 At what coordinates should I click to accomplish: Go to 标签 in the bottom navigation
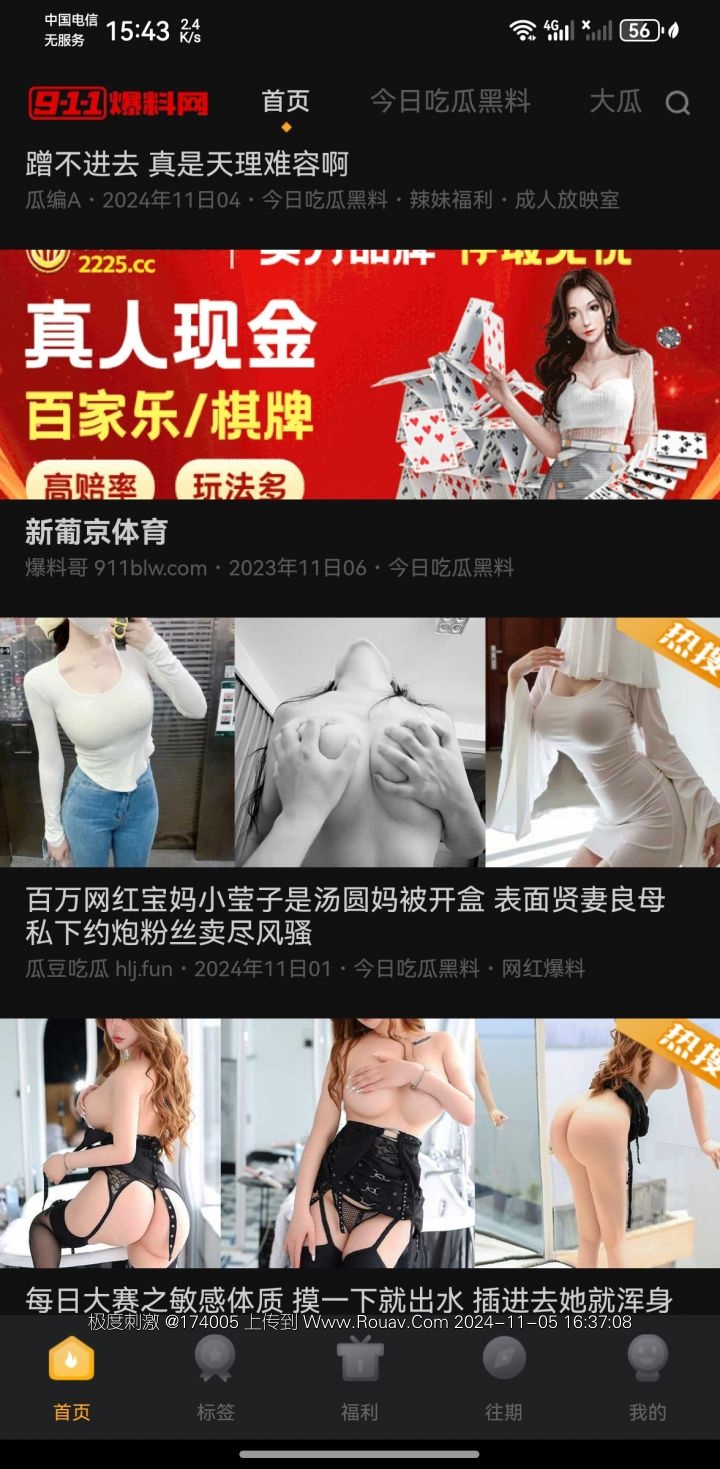pos(215,1379)
